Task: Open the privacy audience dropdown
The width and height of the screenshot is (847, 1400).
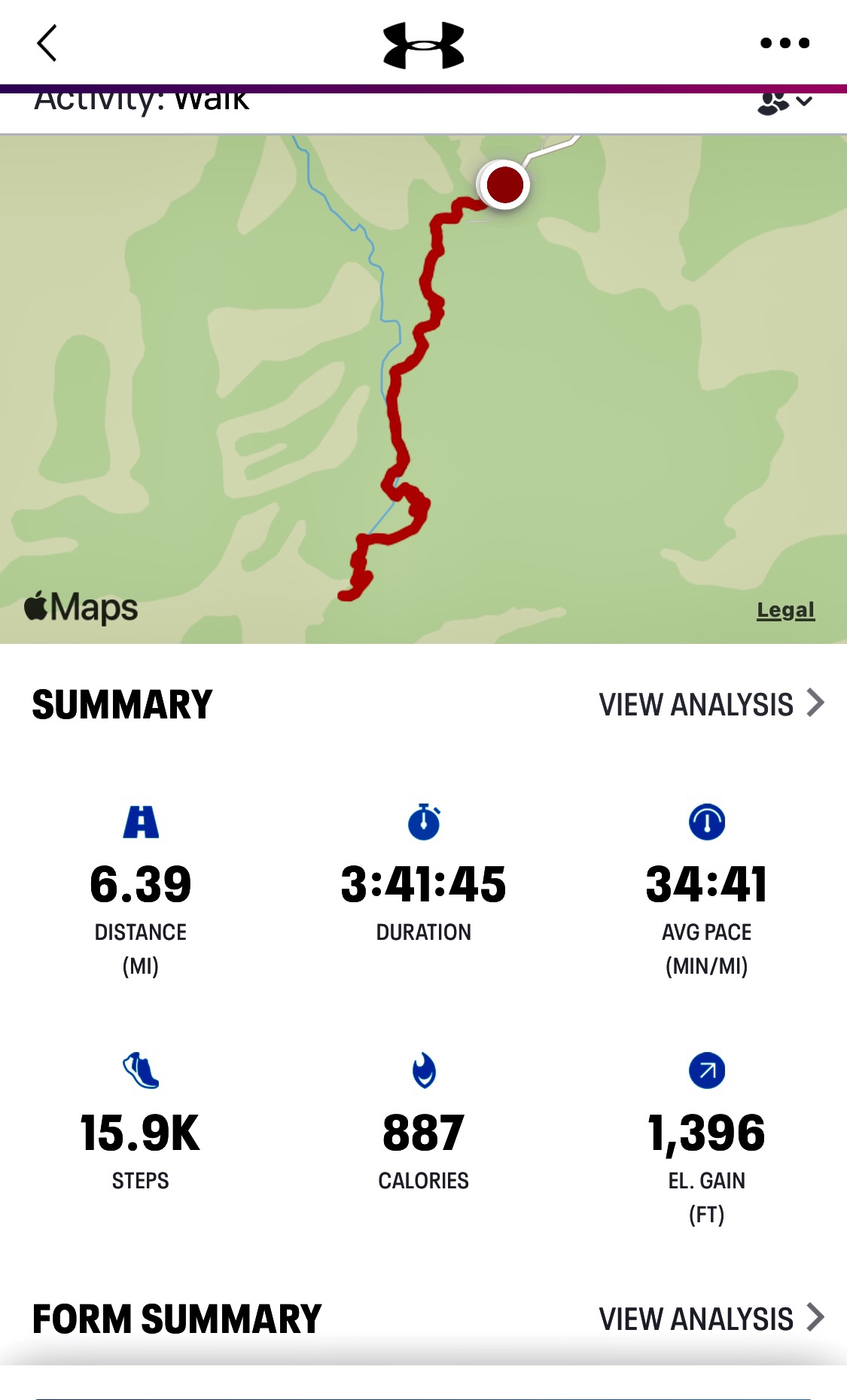Action: click(x=785, y=103)
